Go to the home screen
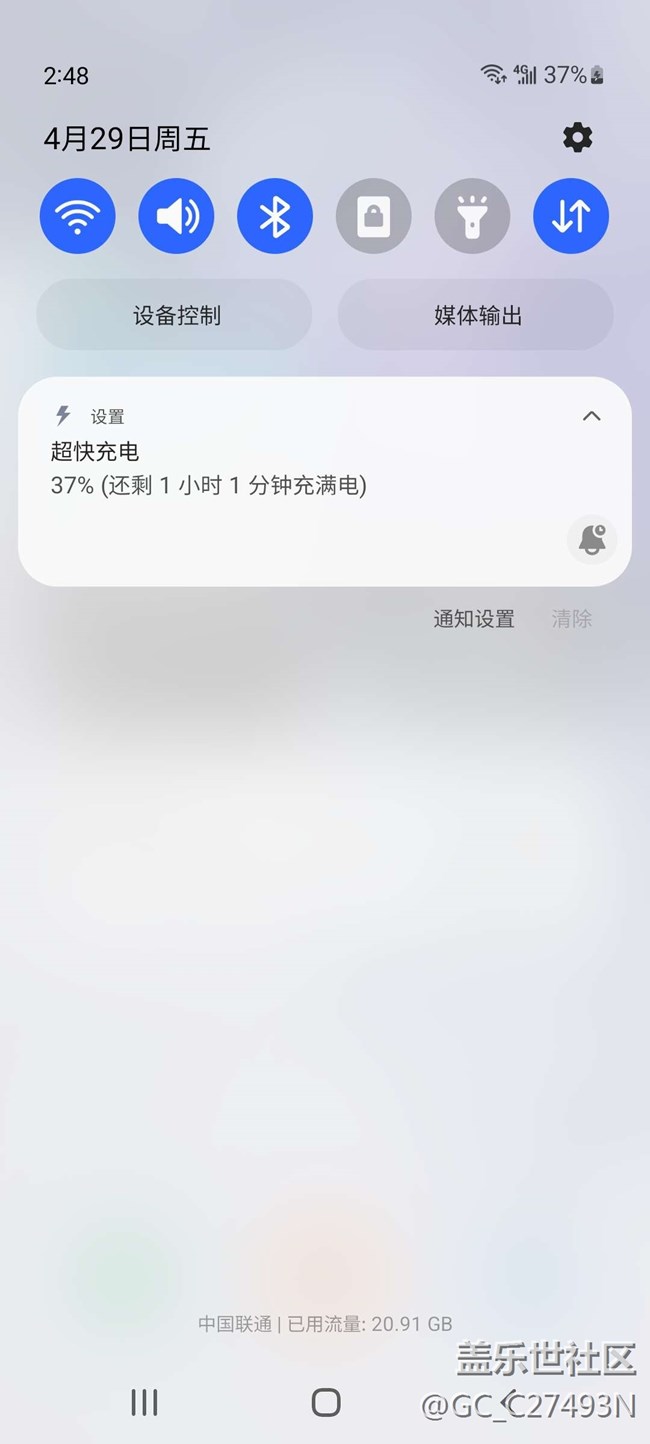 (x=326, y=1402)
